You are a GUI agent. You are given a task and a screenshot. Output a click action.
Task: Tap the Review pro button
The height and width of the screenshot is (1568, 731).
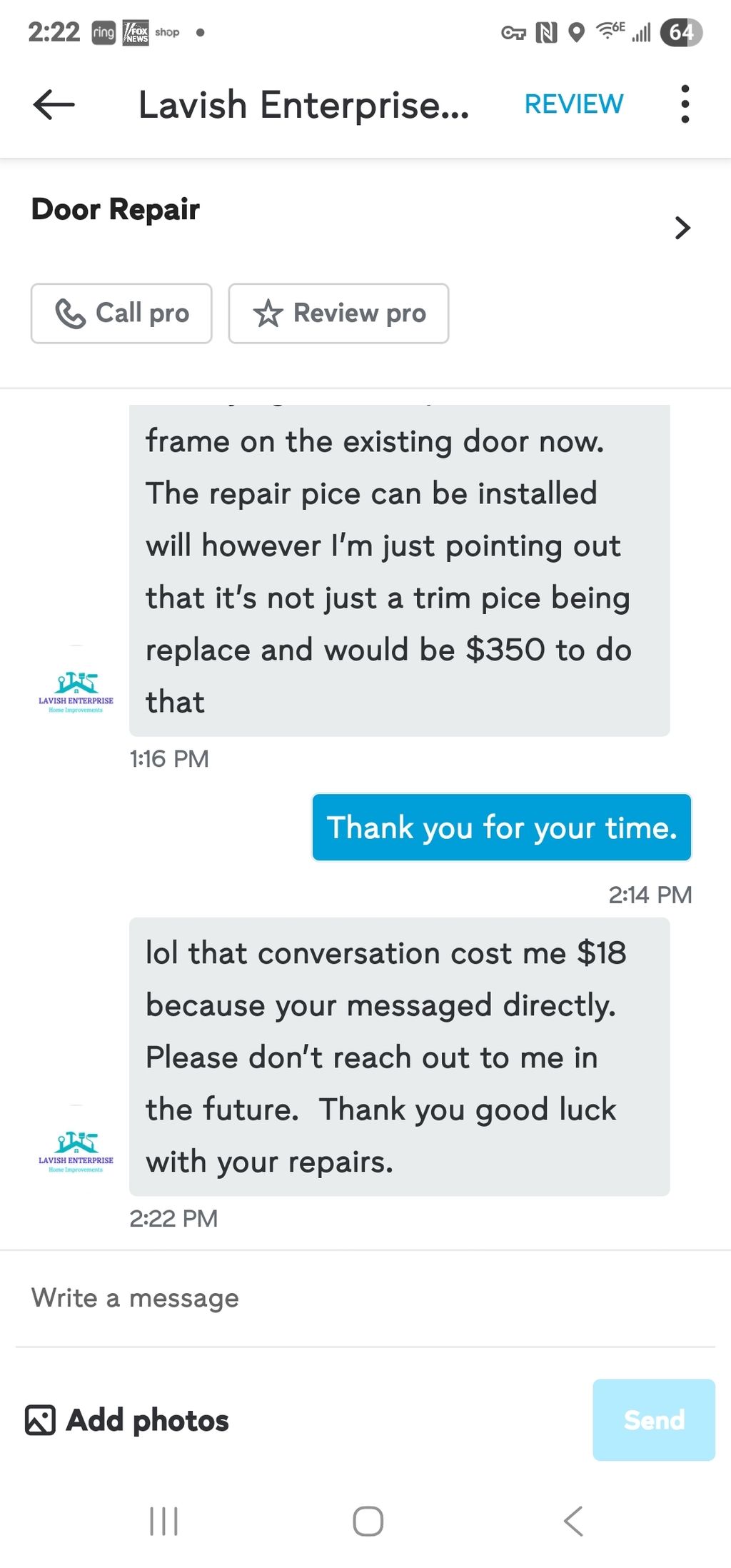(x=338, y=313)
